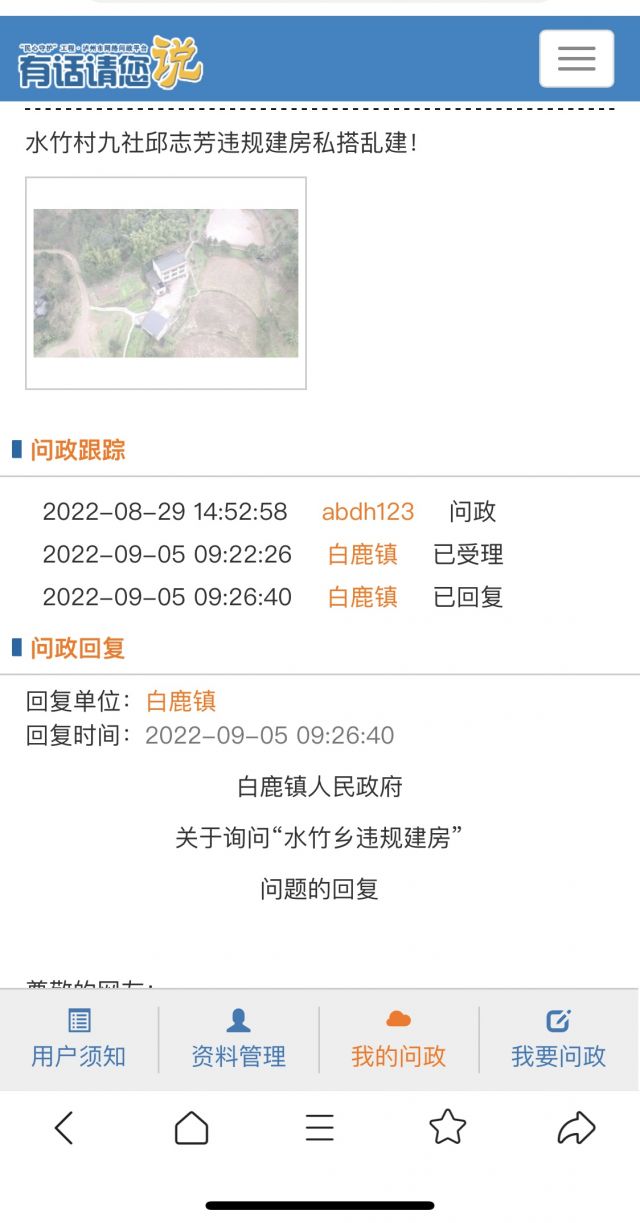
Task: Open the aerial photo attachment
Action: click(x=166, y=283)
